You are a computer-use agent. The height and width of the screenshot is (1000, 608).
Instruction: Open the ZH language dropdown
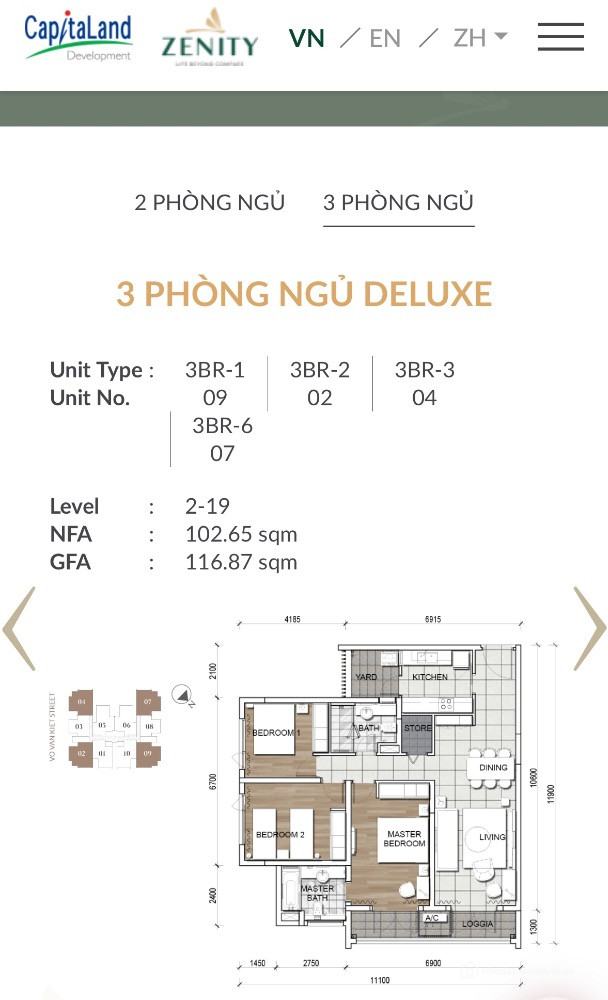point(480,38)
